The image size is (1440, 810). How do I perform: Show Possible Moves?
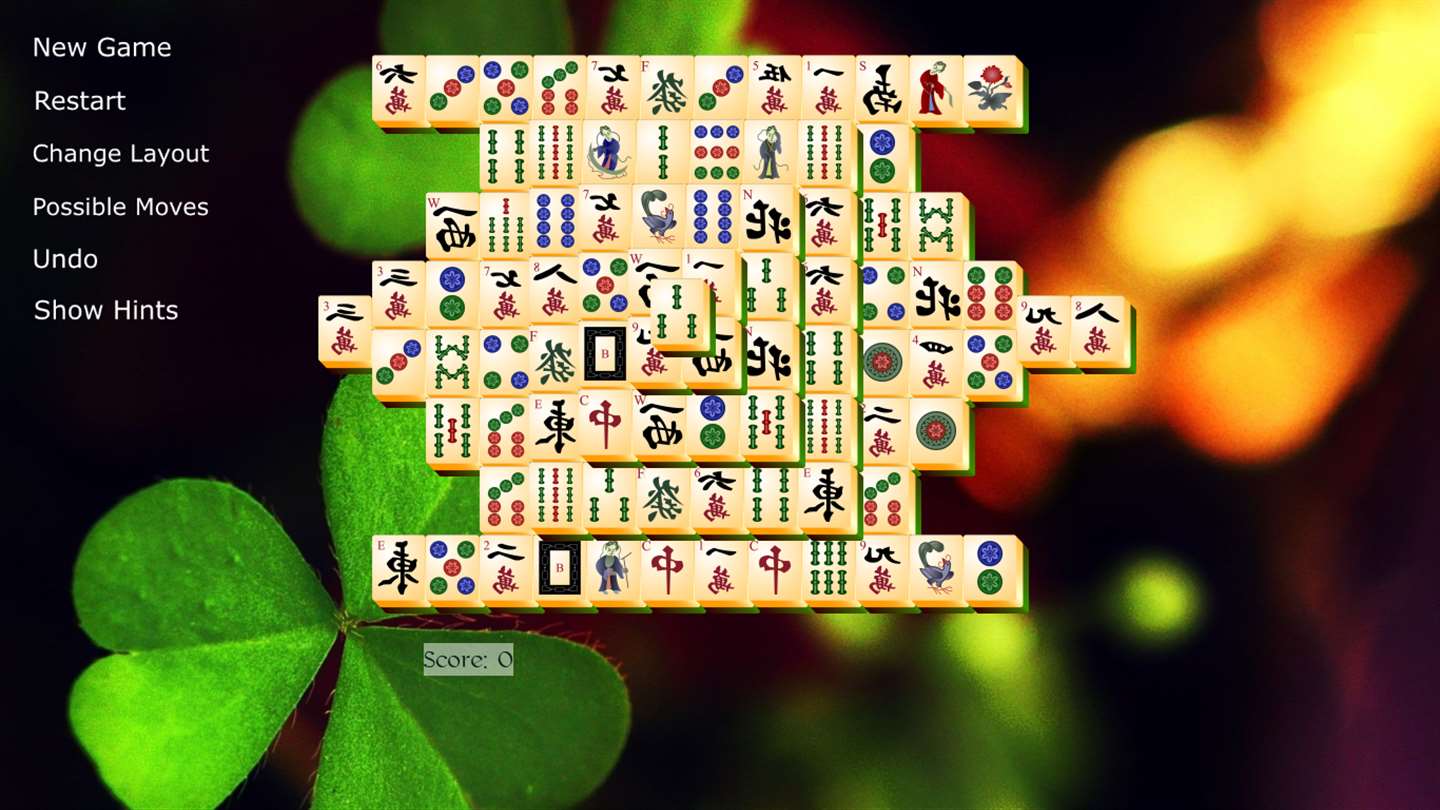[121, 207]
